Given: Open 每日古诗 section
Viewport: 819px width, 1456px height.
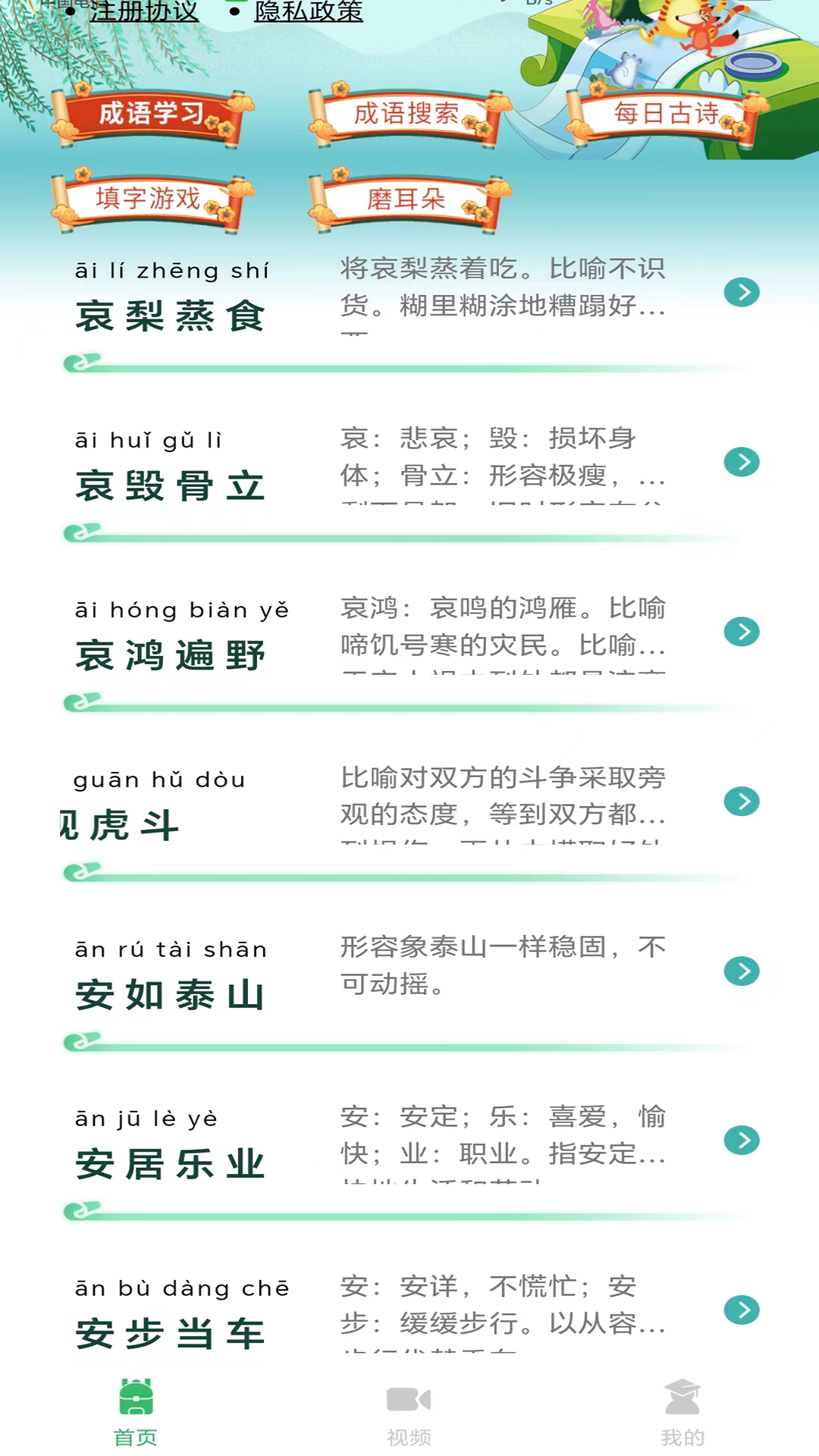Looking at the screenshot, I should pos(666,115).
